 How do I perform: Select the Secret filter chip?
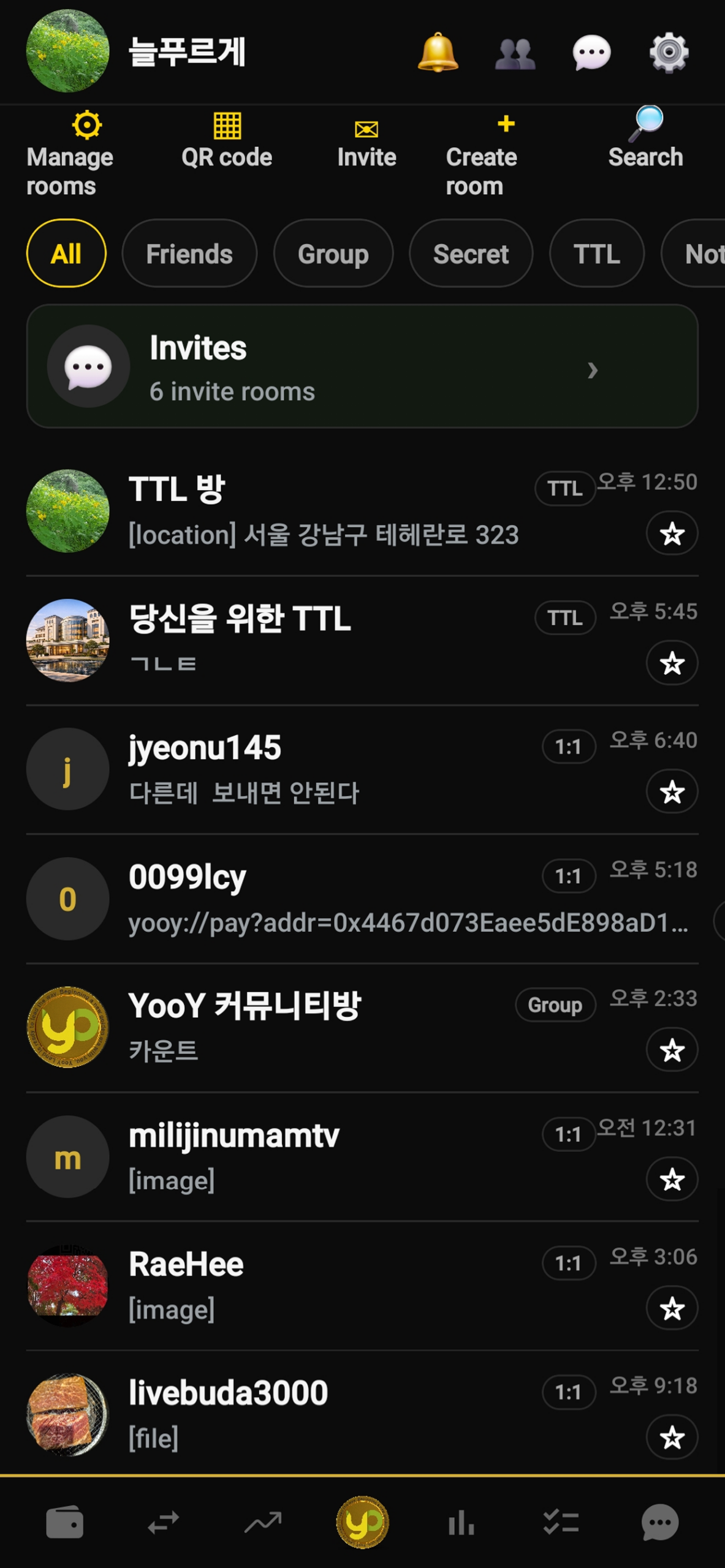[x=471, y=254]
